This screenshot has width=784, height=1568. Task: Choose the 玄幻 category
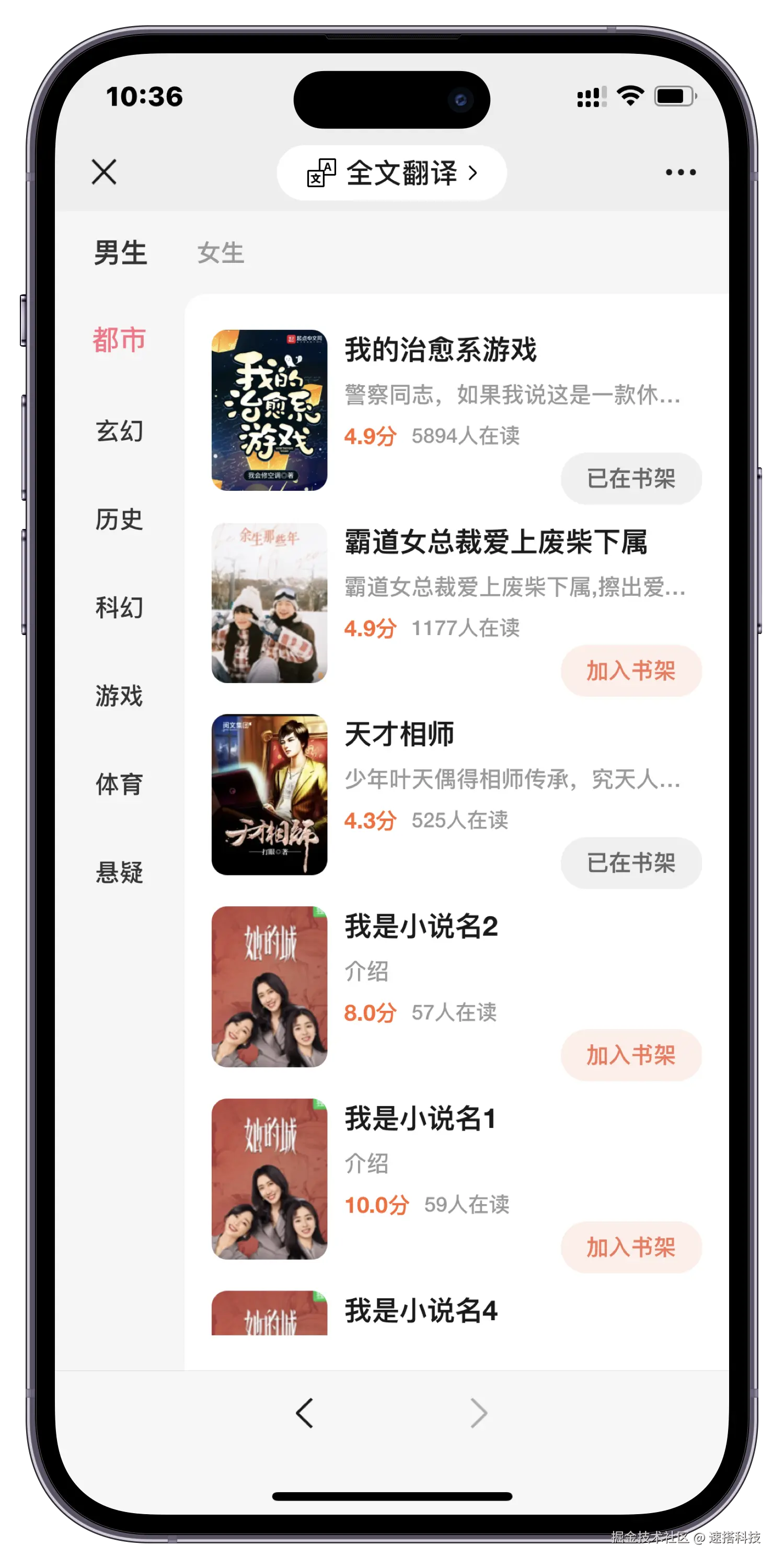119,431
